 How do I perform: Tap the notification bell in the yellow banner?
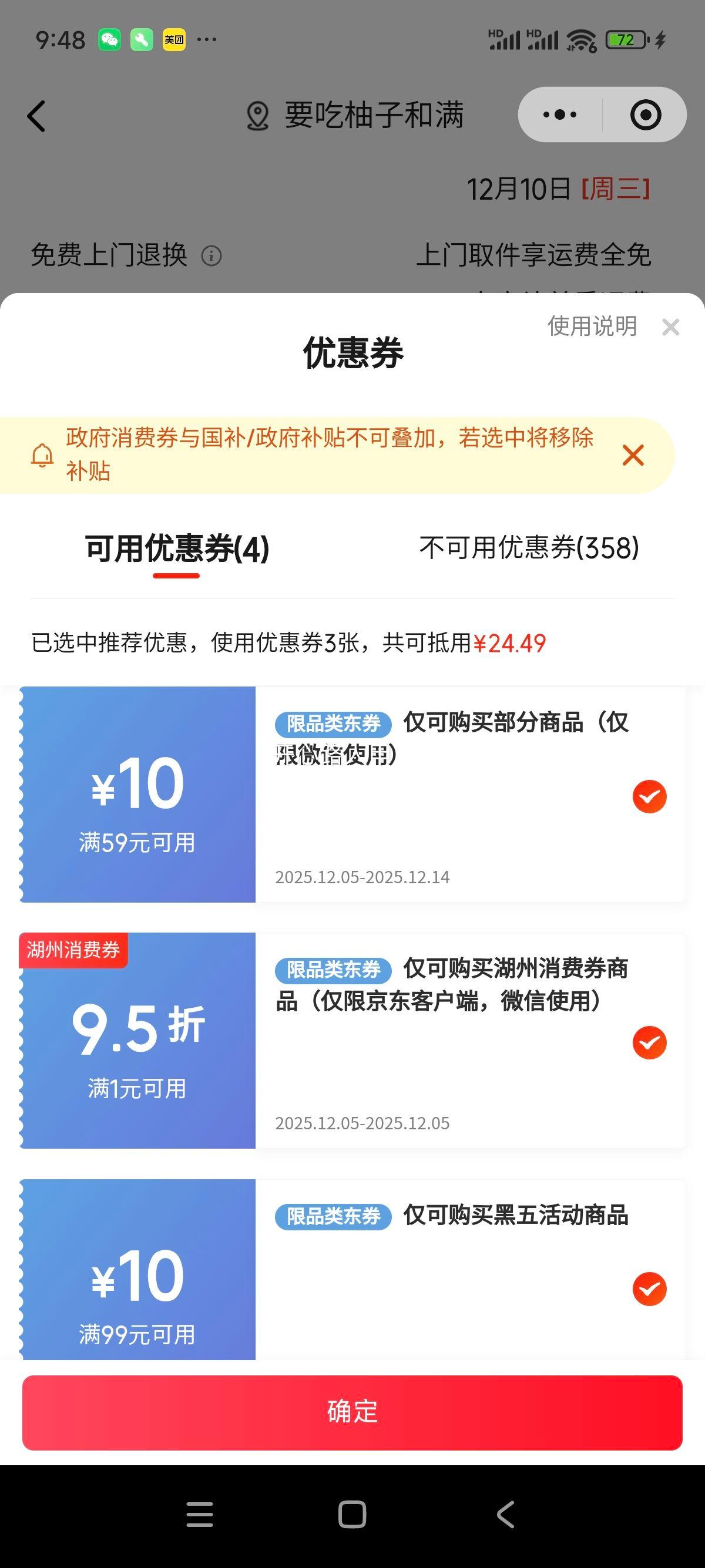point(40,455)
